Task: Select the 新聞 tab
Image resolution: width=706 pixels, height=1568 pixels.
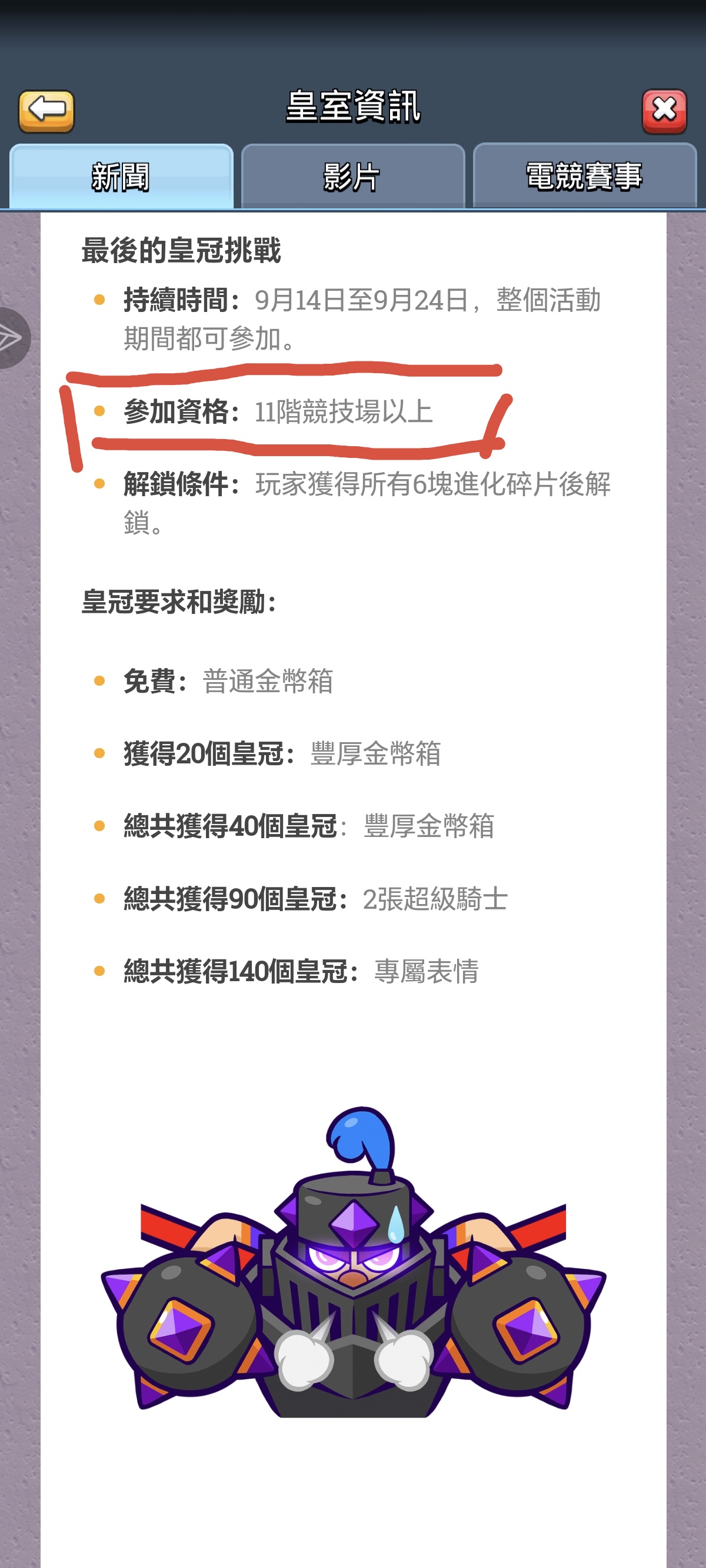Action: (121, 177)
